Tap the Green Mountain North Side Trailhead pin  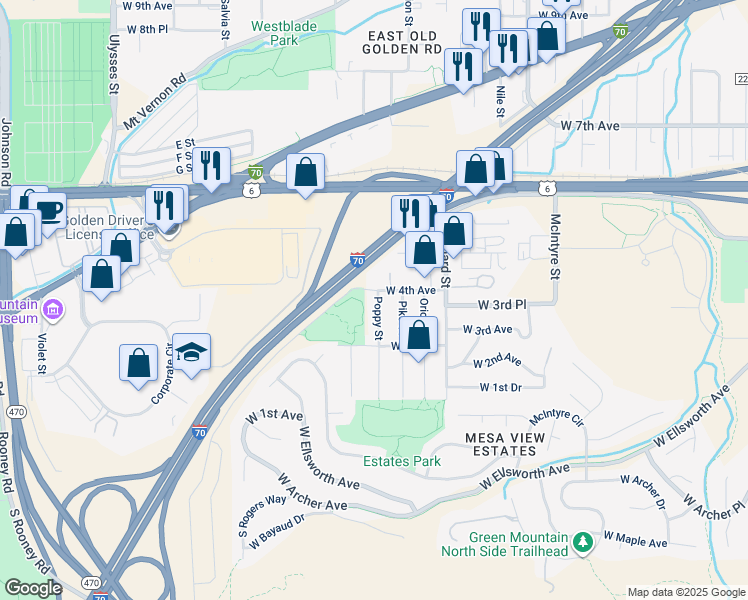point(583,542)
